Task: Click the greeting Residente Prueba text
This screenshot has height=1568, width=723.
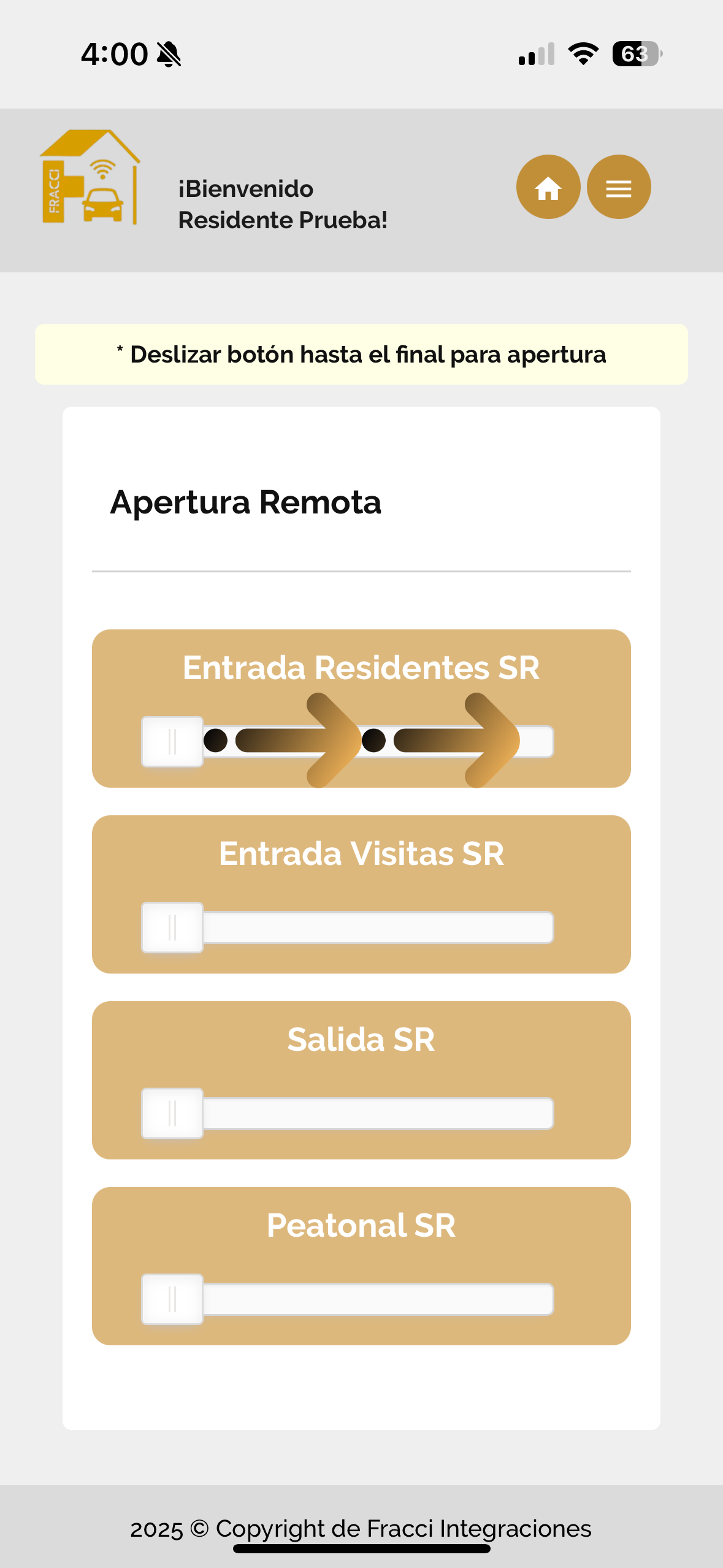Action: pos(283,221)
